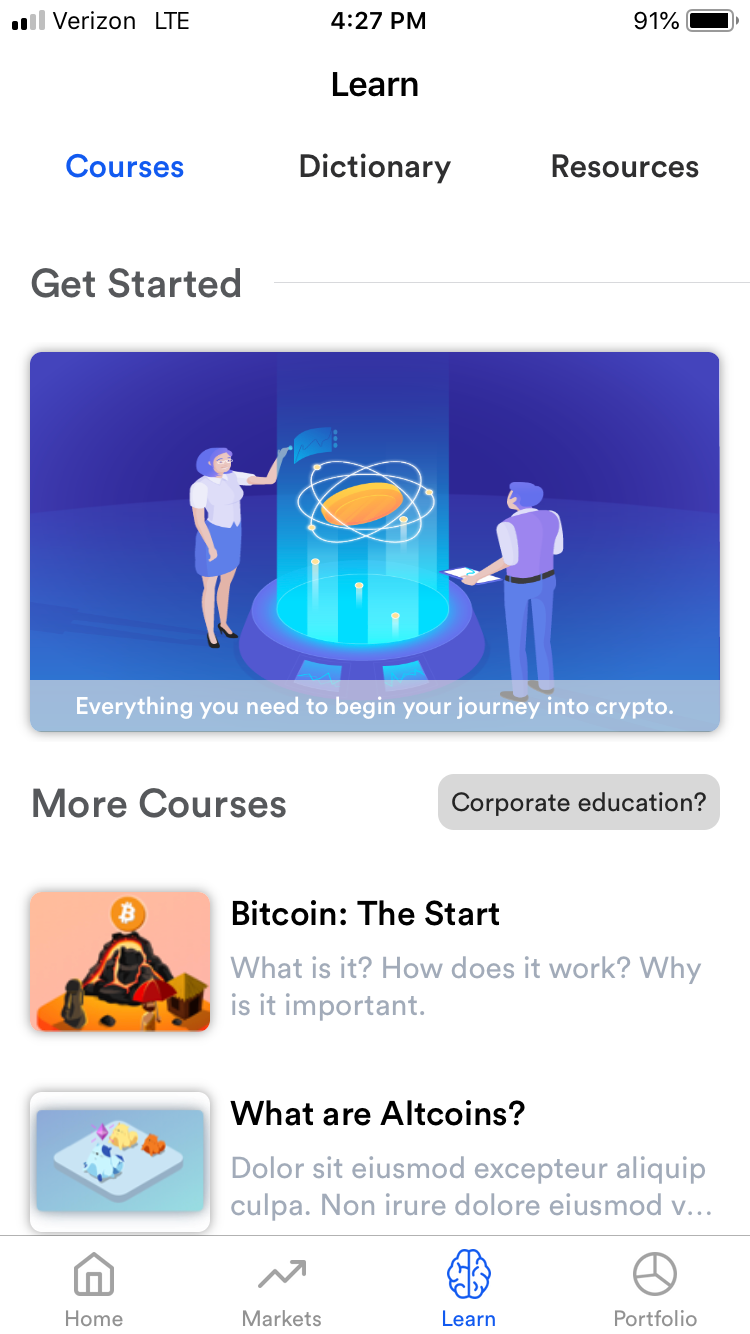Image resolution: width=750 pixels, height=1334 pixels.
Task: Select the Learn tab in bottom bar
Action: tap(469, 1288)
